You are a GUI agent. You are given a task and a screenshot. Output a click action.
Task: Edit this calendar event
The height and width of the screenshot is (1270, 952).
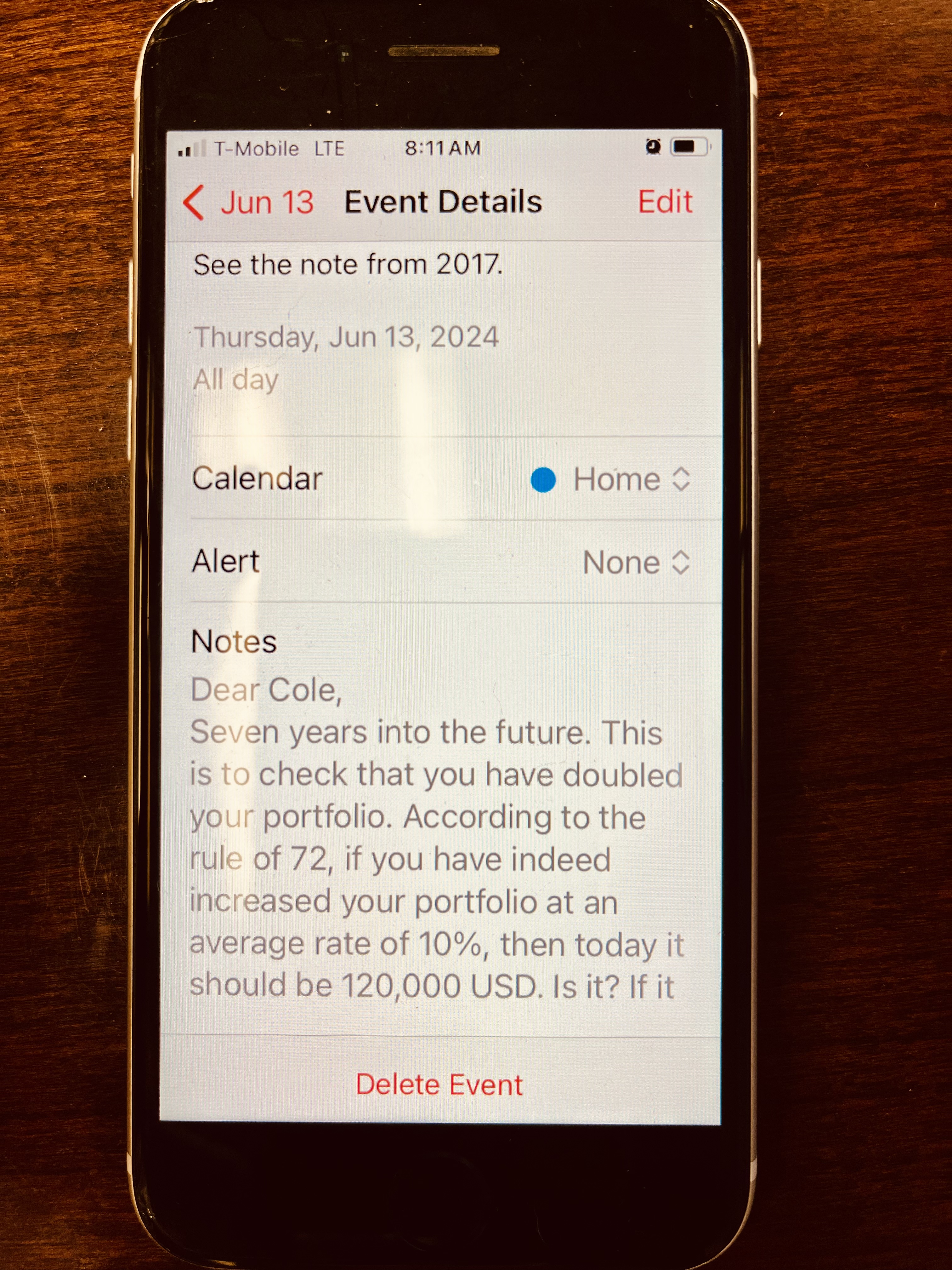click(x=665, y=202)
